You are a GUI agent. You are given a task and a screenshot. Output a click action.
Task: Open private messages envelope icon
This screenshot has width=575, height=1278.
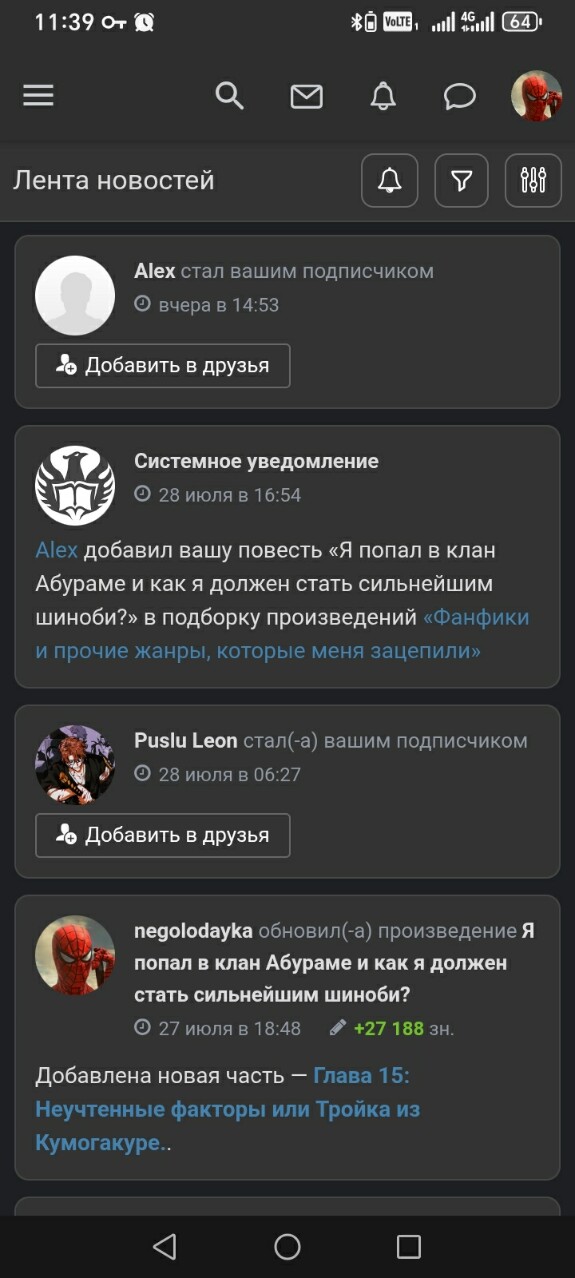pos(306,96)
